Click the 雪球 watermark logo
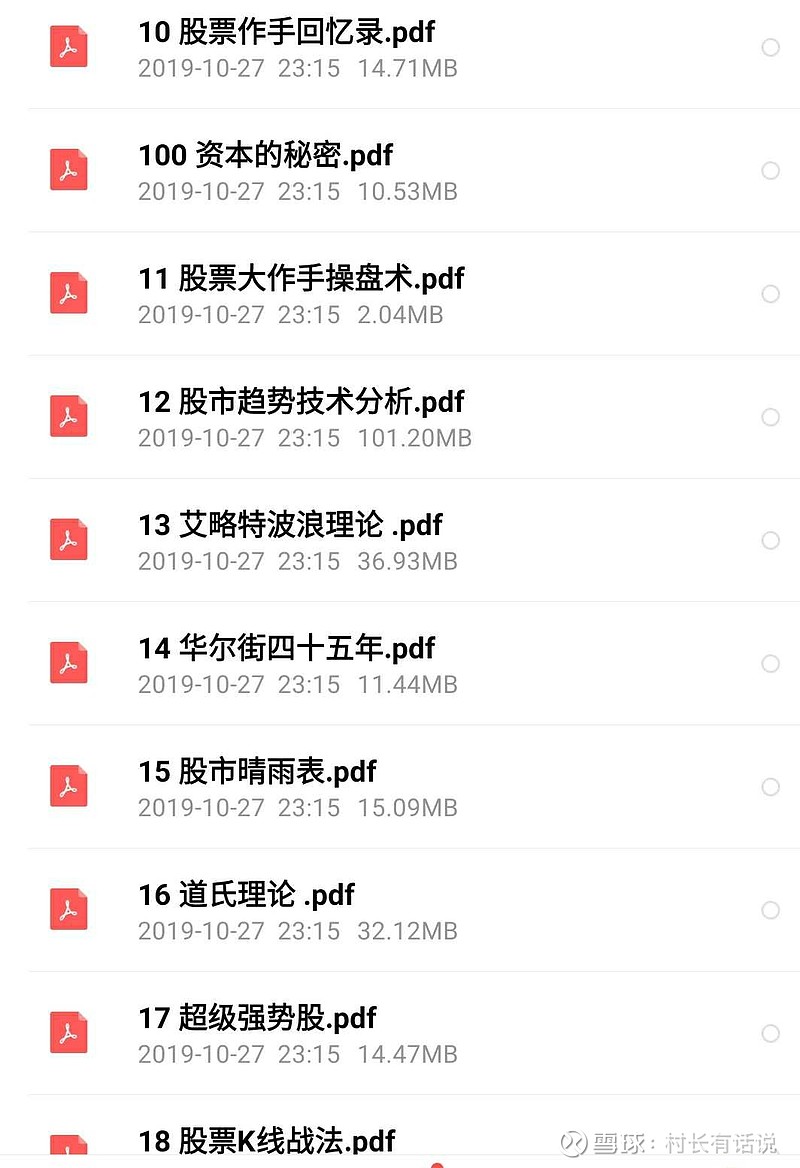Image resolution: width=800 pixels, height=1168 pixels. pos(572,1143)
